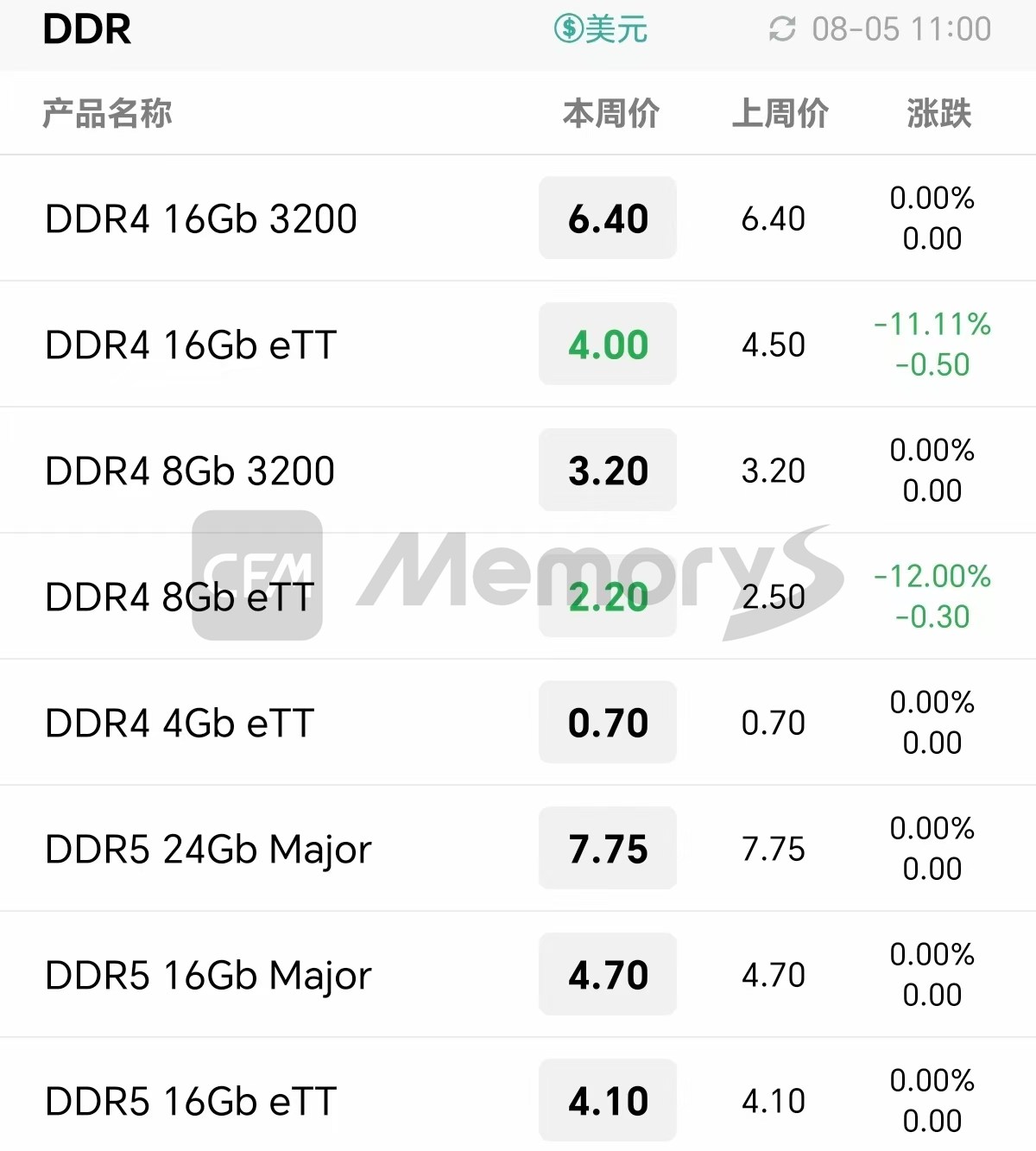The image size is (1036, 1151).
Task: Tap the DDR4 4Gb eTT row
Action: click(180, 723)
